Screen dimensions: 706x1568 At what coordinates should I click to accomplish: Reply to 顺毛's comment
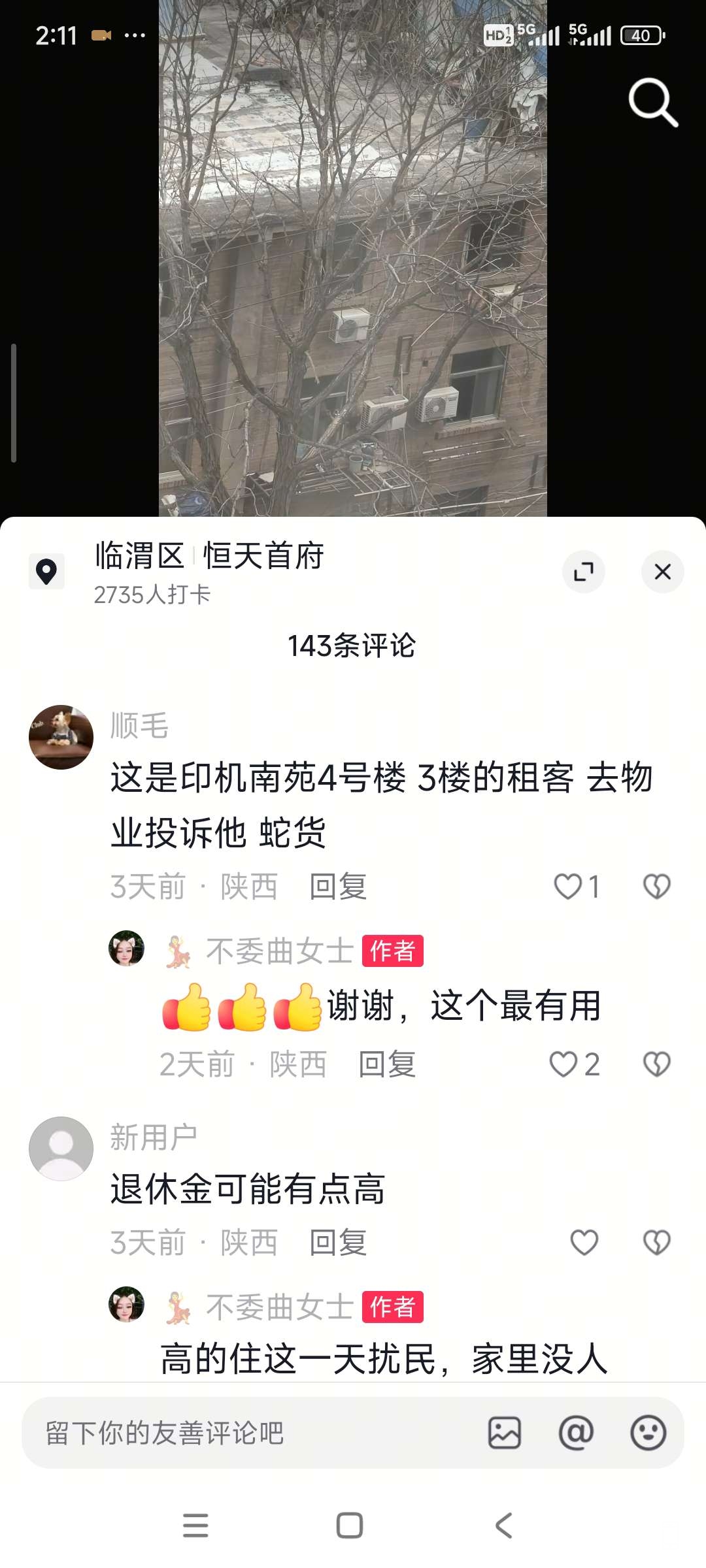338,887
